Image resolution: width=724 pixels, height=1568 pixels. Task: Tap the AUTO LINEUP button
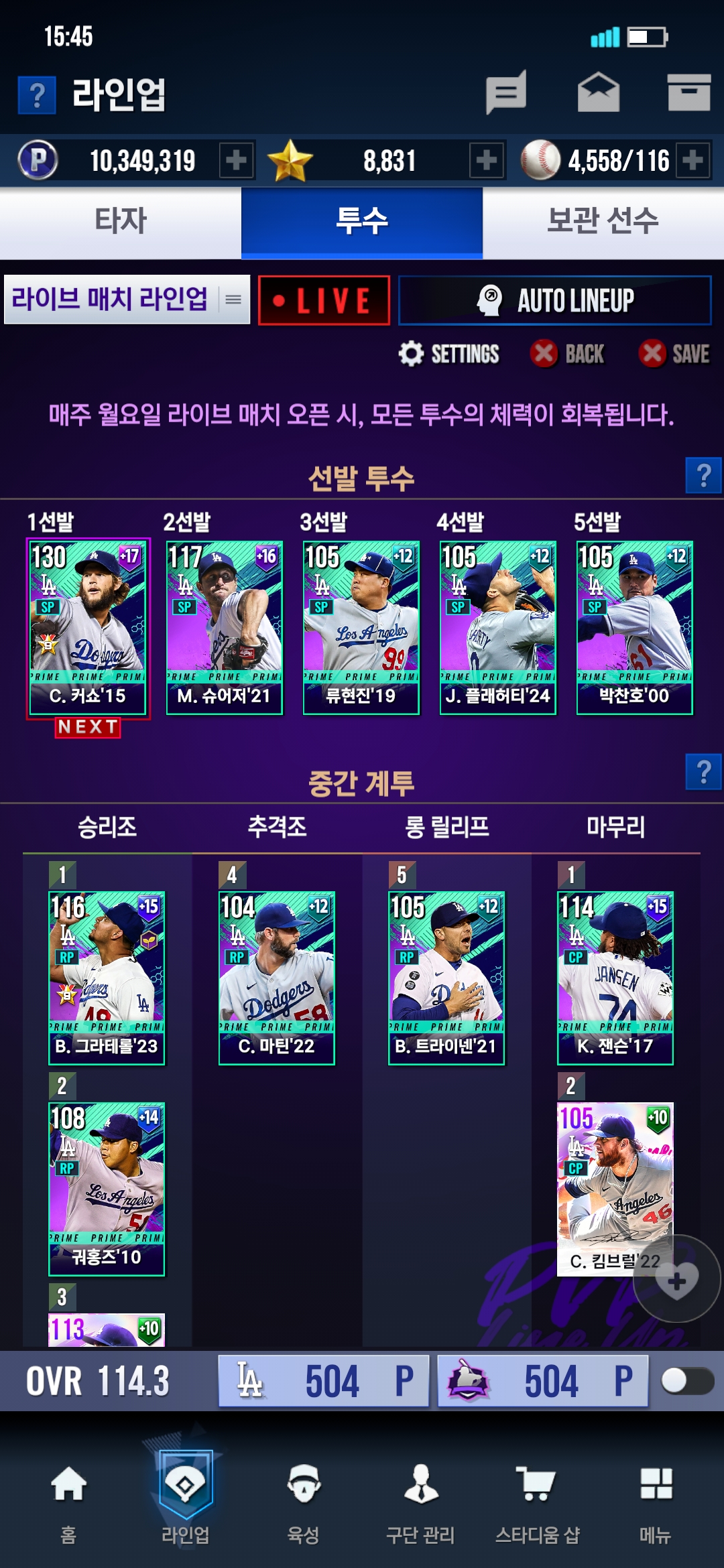[x=554, y=300]
